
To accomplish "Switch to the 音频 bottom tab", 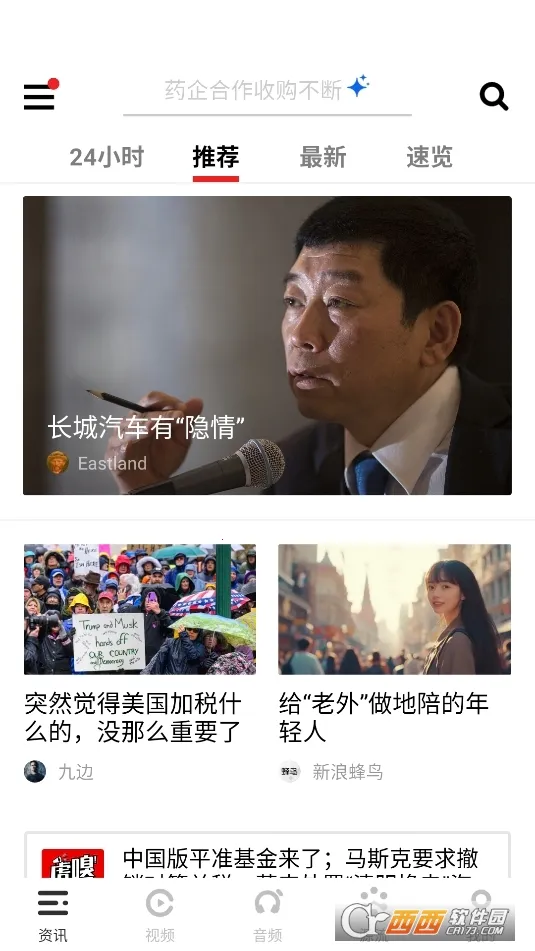I will [x=268, y=915].
